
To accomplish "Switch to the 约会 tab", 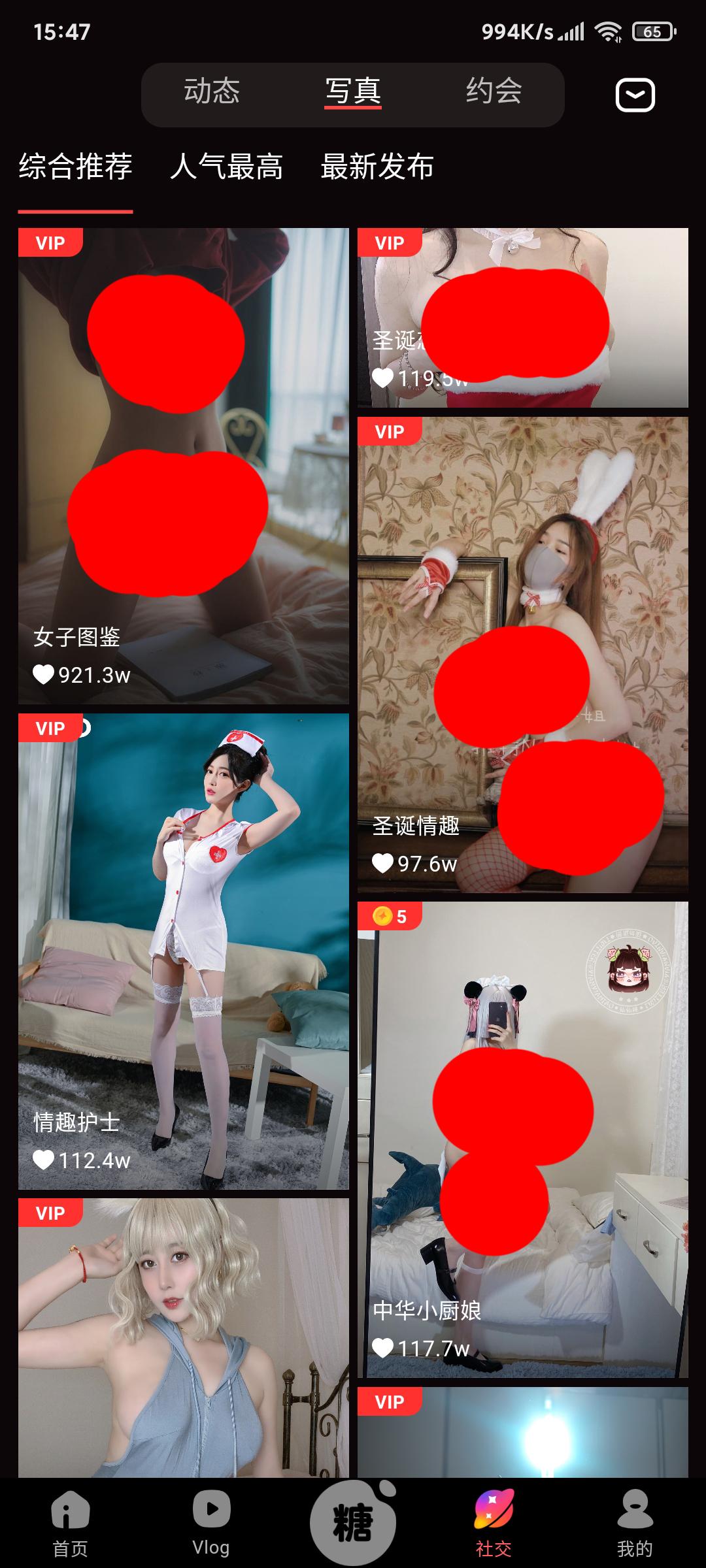I will [494, 91].
